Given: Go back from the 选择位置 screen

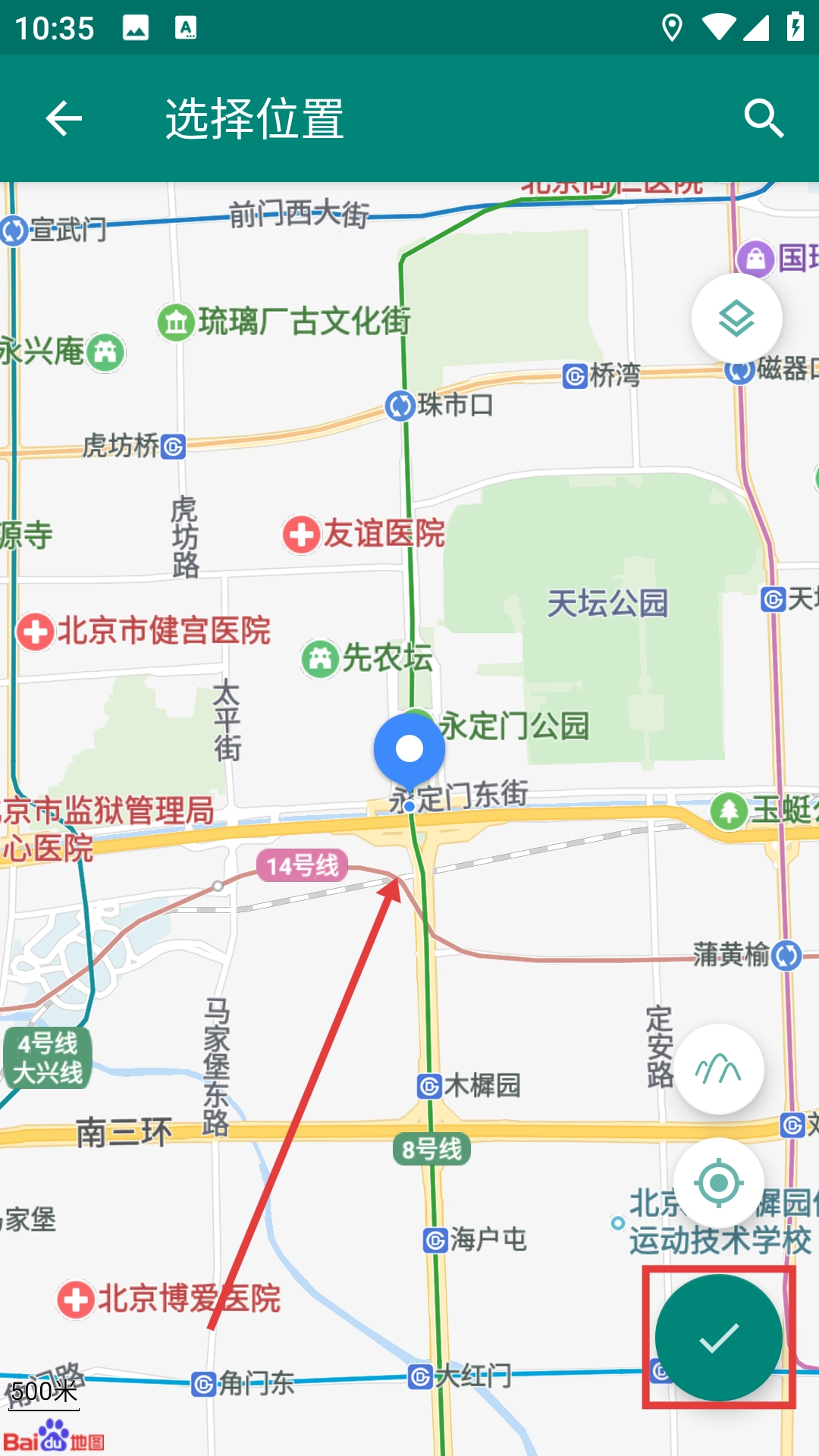Looking at the screenshot, I should 64,118.
